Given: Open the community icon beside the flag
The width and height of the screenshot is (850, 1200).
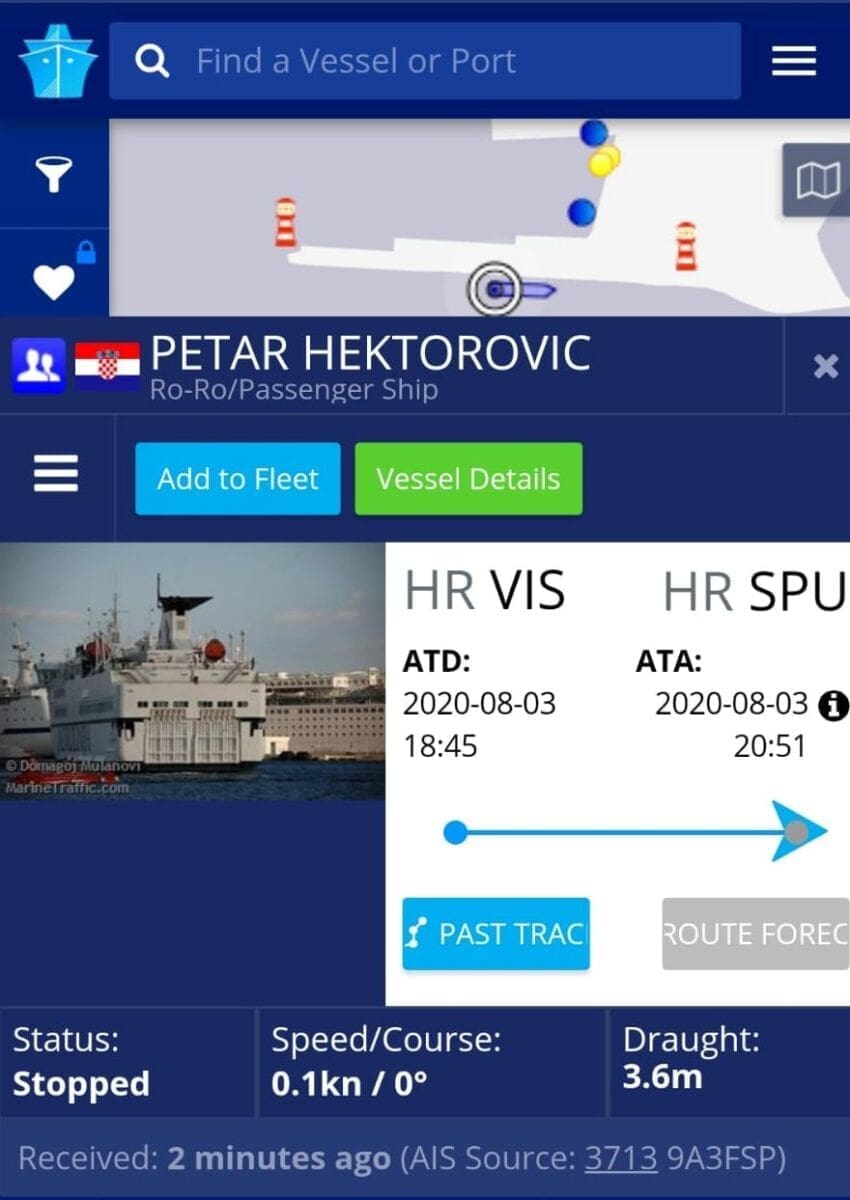Looking at the screenshot, I should [x=38, y=366].
